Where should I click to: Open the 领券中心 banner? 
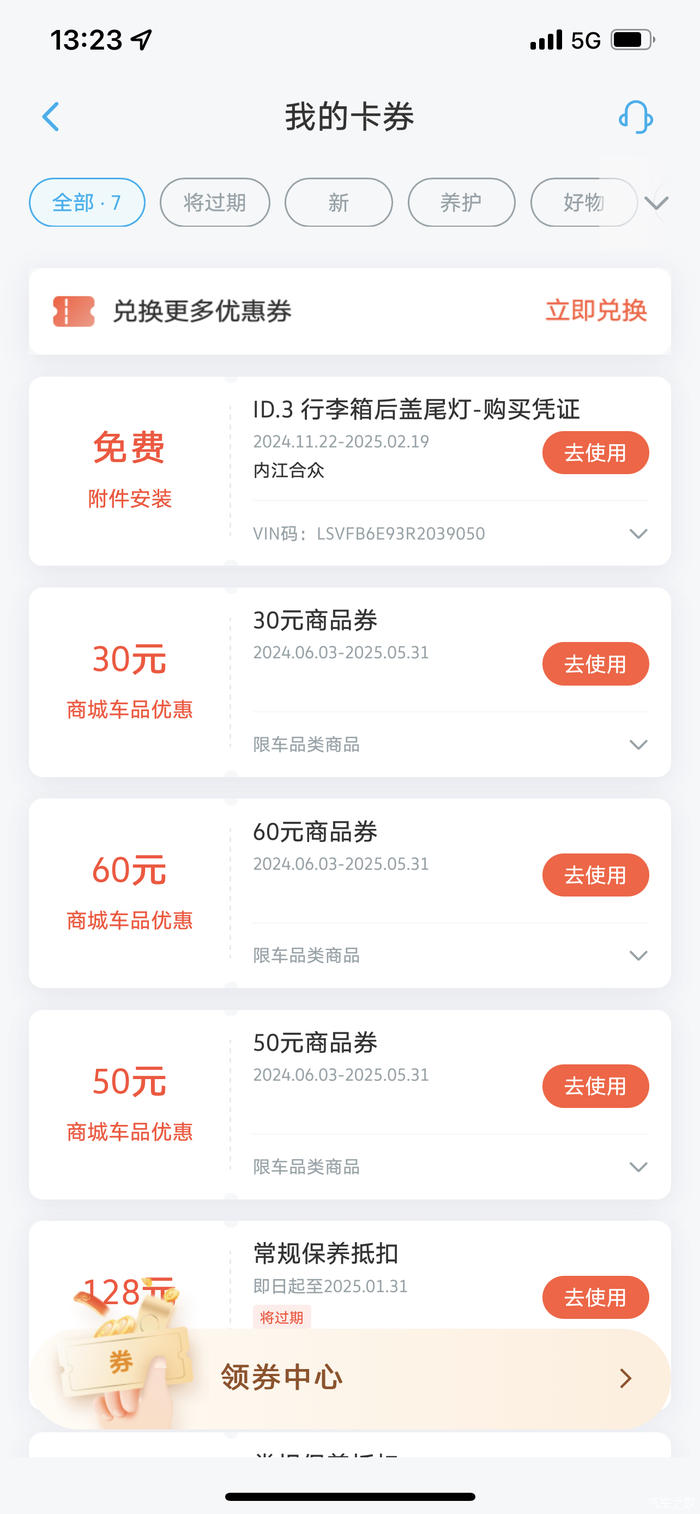point(350,1378)
